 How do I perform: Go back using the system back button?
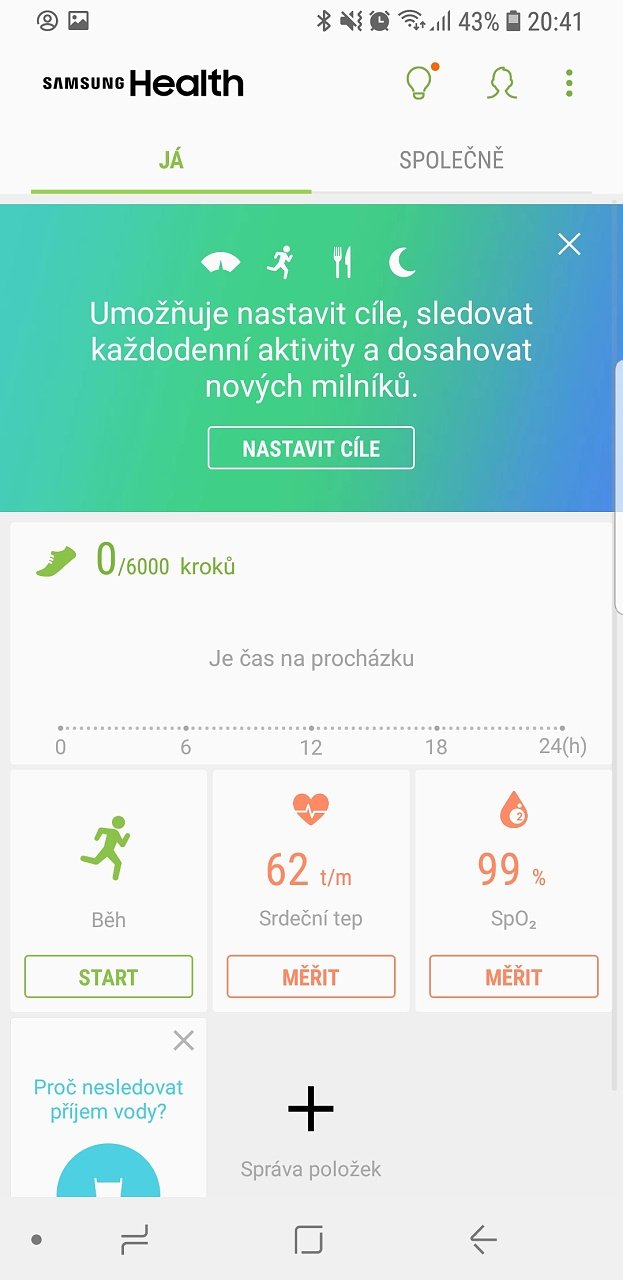coord(483,1240)
